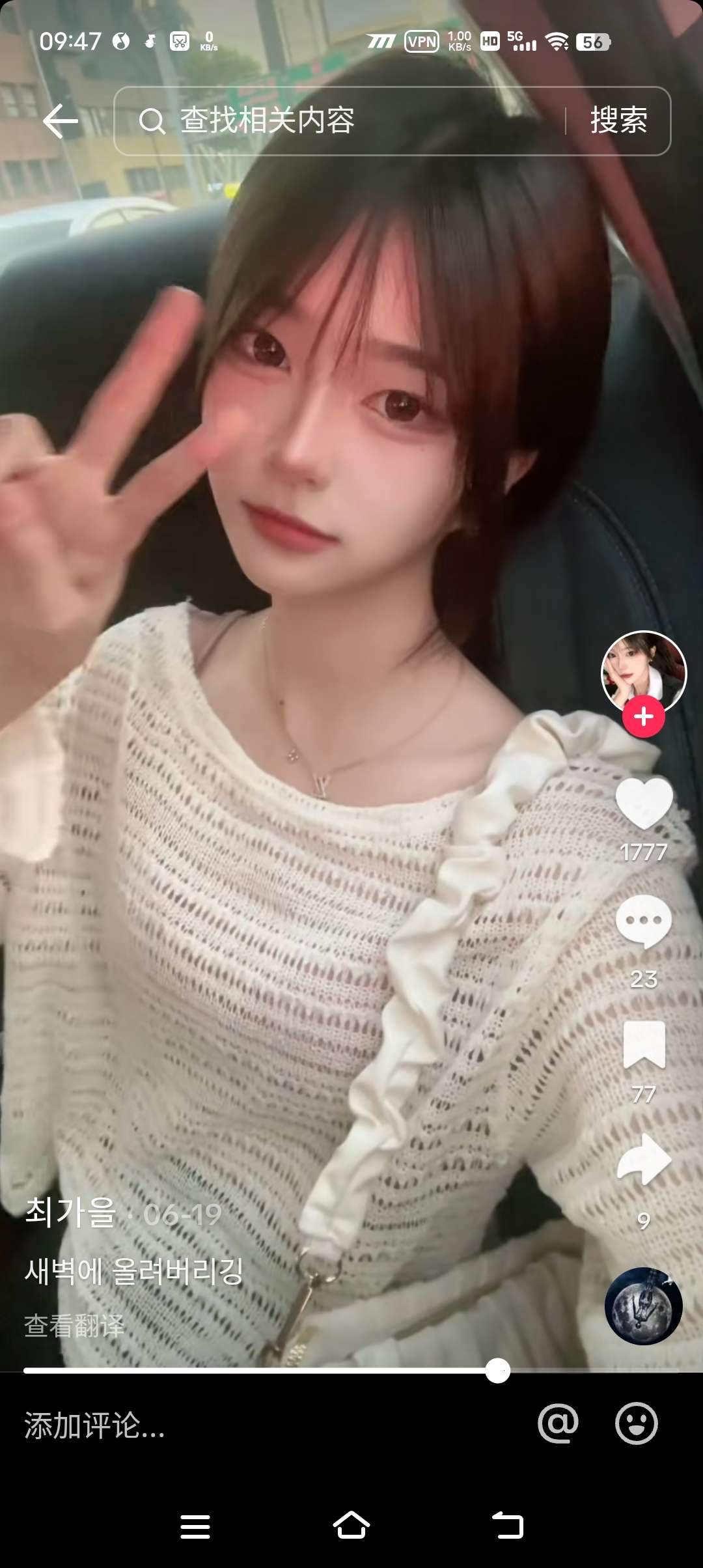Share this video with the arrow icon
The width and height of the screenshot is (703, 1568).
click(x=644, y=1159)
